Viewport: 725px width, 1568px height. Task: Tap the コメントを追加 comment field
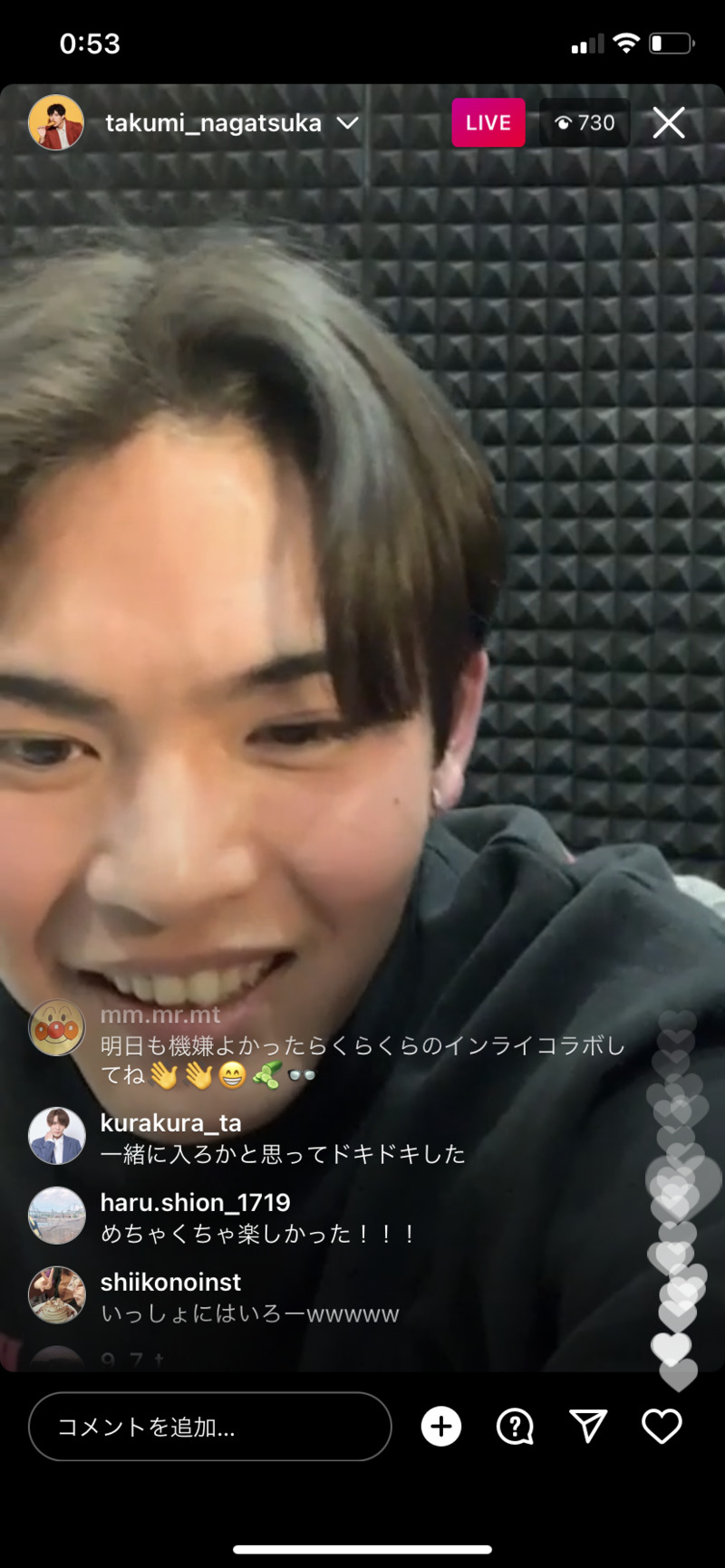(209, 1427)
